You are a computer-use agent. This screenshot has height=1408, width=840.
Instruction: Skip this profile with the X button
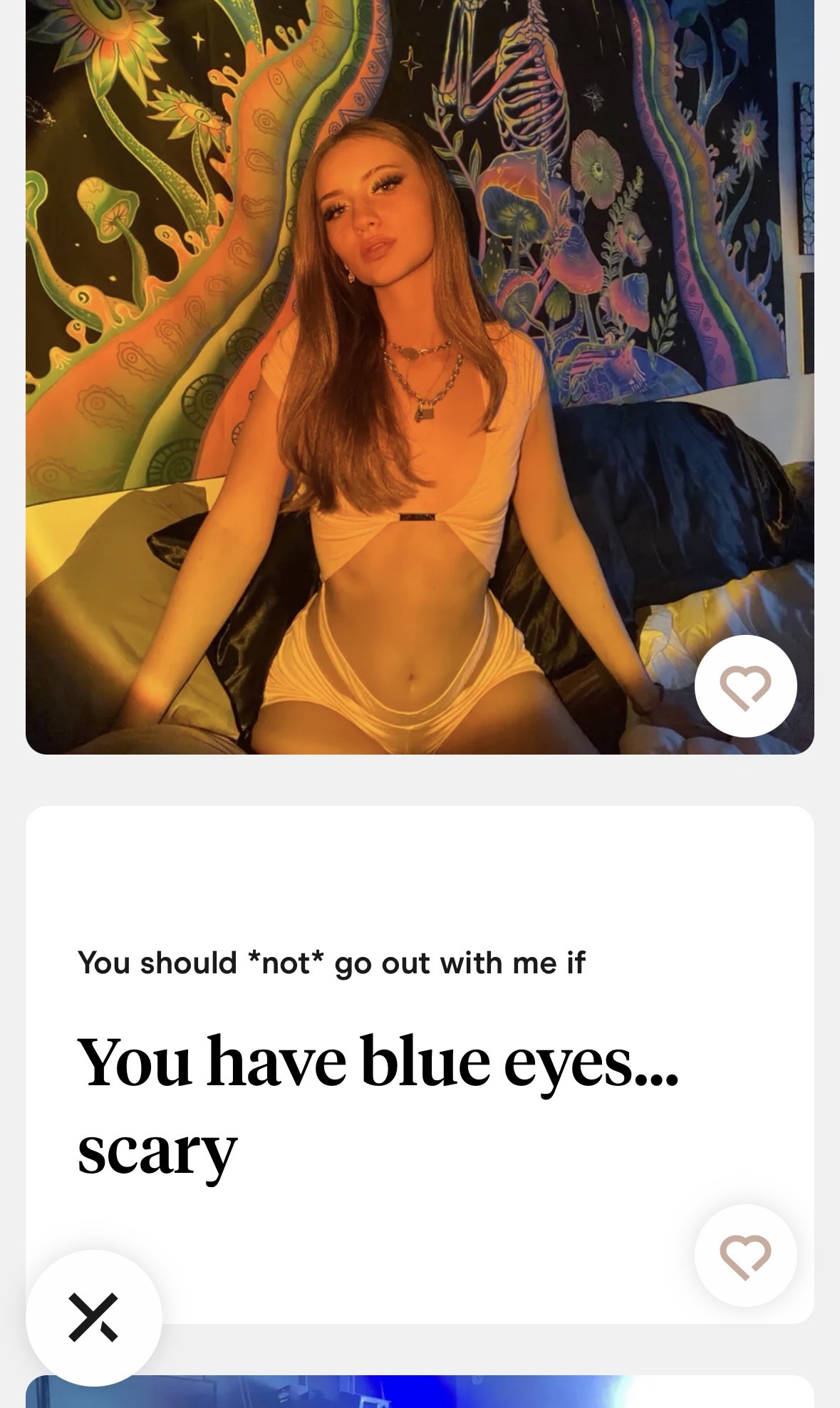(93, 1318)
